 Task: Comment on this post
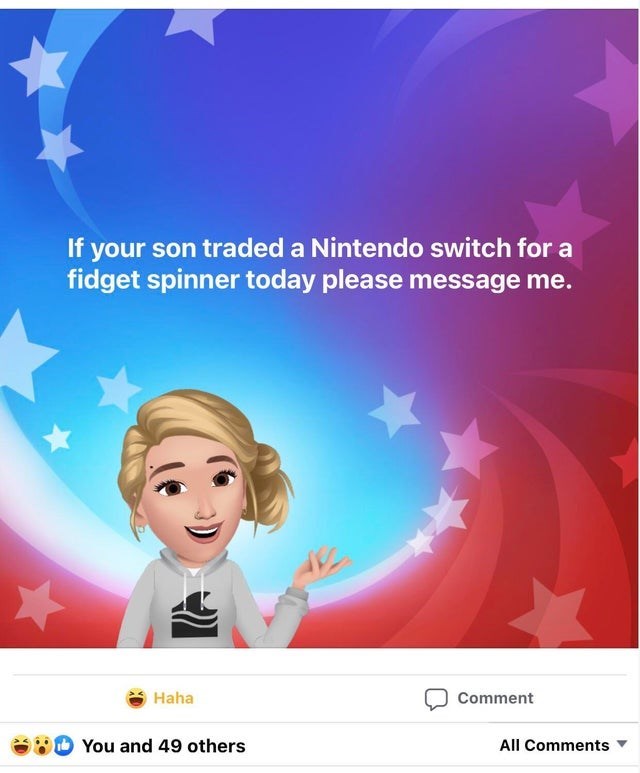pyautogui.click(x=481, y=698)
